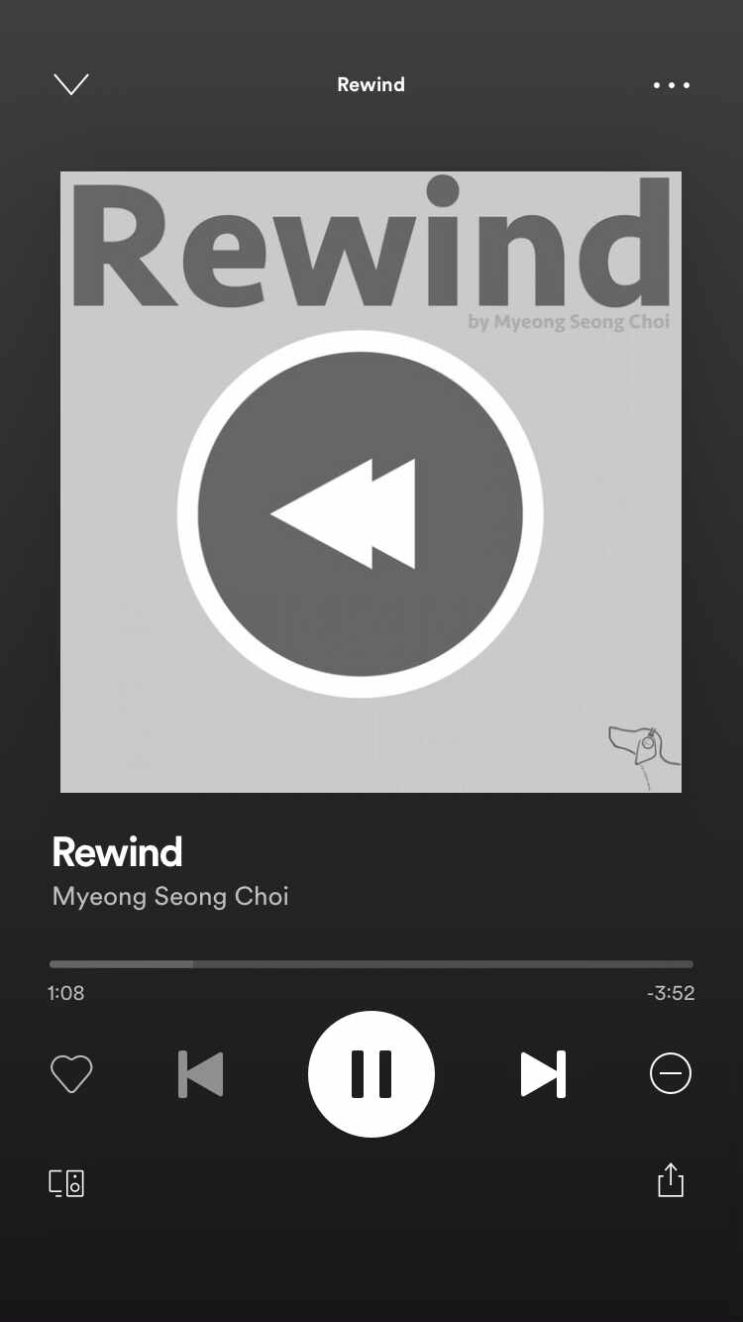This screenshot has height=1322, width=743.
Task: Go back to the previous track
Action: pyautogui.click(x=199, y=1072)
